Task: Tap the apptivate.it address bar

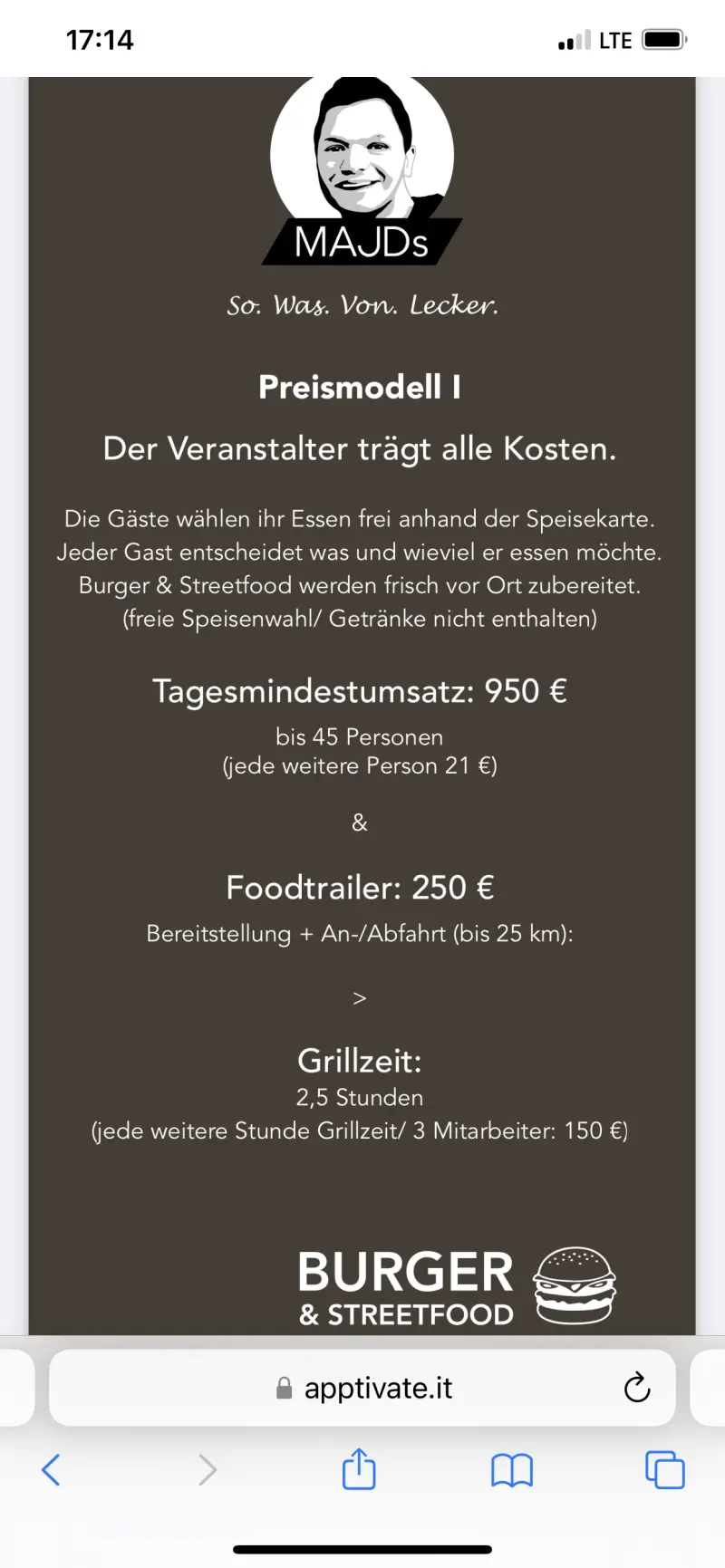Action: pos(362,1388)
